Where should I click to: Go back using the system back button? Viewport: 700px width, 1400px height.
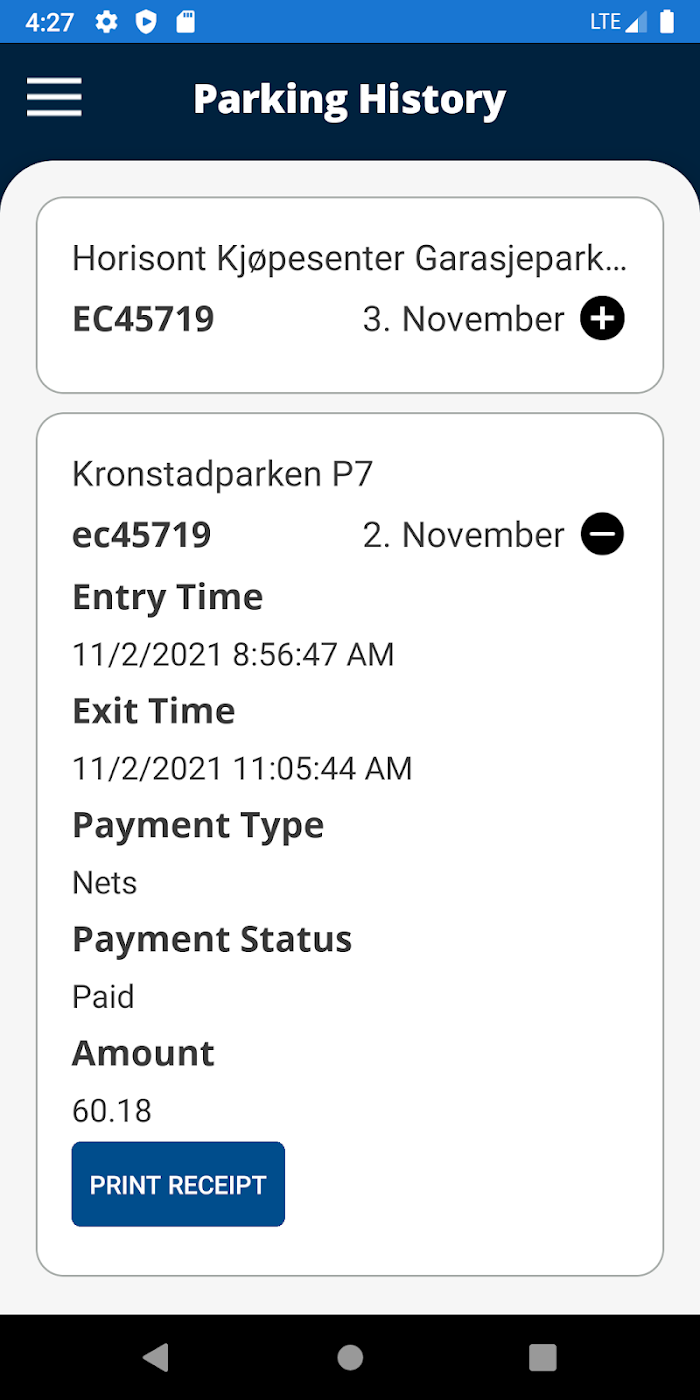click(x=155, y=1357)
